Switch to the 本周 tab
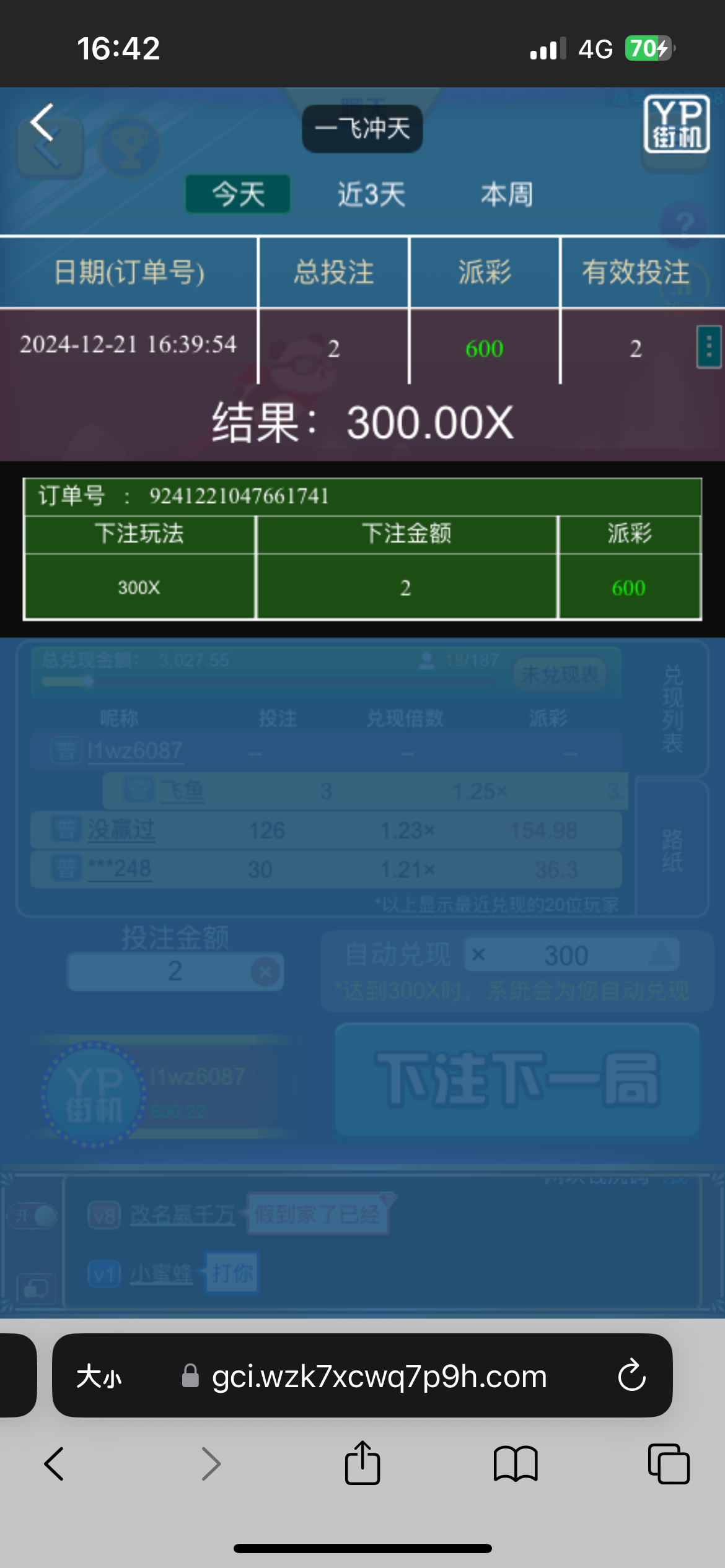This screenshot has width=725, height=1568. click(x=507, y=194)
